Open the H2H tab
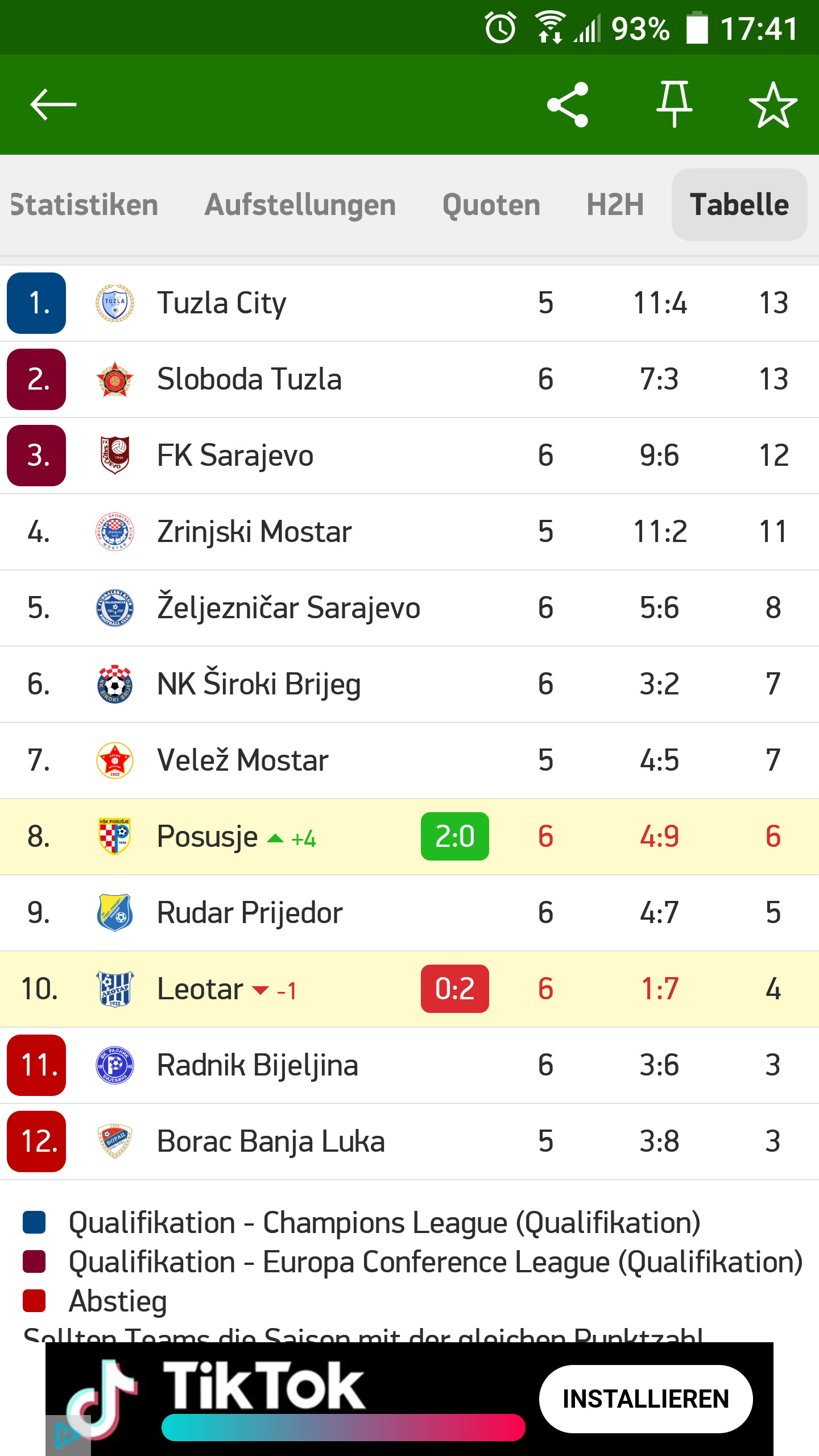Screen dimensions: 819x1456 [x=615, y=205]
